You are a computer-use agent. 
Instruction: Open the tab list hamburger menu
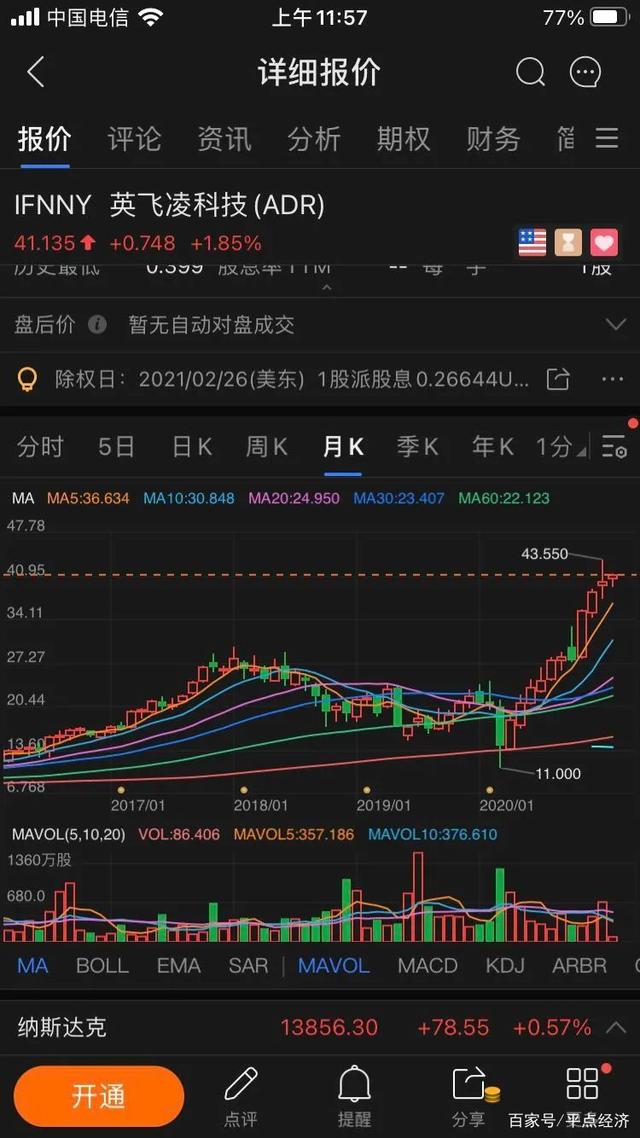click(607, 138)
